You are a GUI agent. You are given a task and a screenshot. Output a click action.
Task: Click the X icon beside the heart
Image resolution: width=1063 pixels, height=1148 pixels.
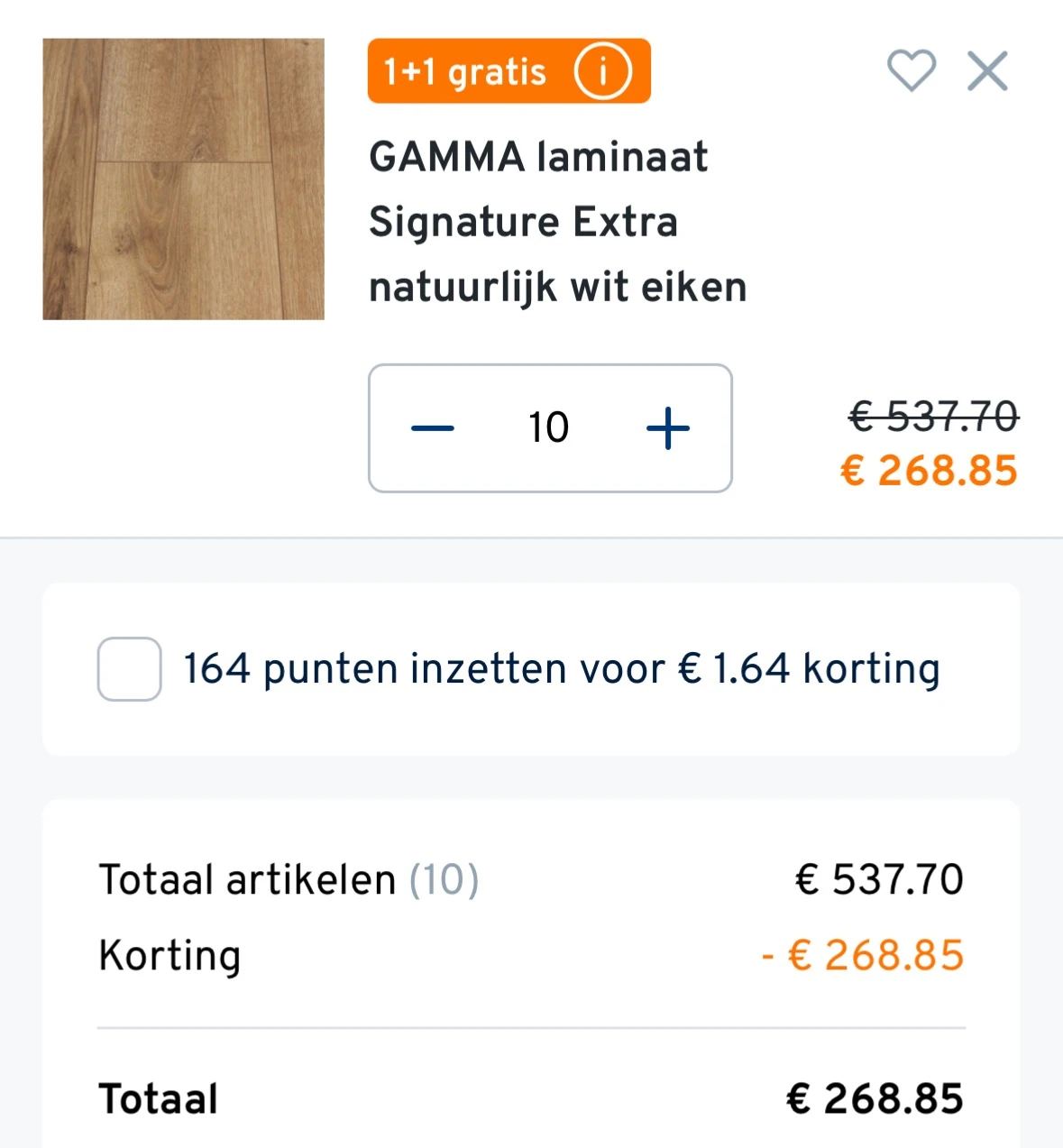[987, 71]
